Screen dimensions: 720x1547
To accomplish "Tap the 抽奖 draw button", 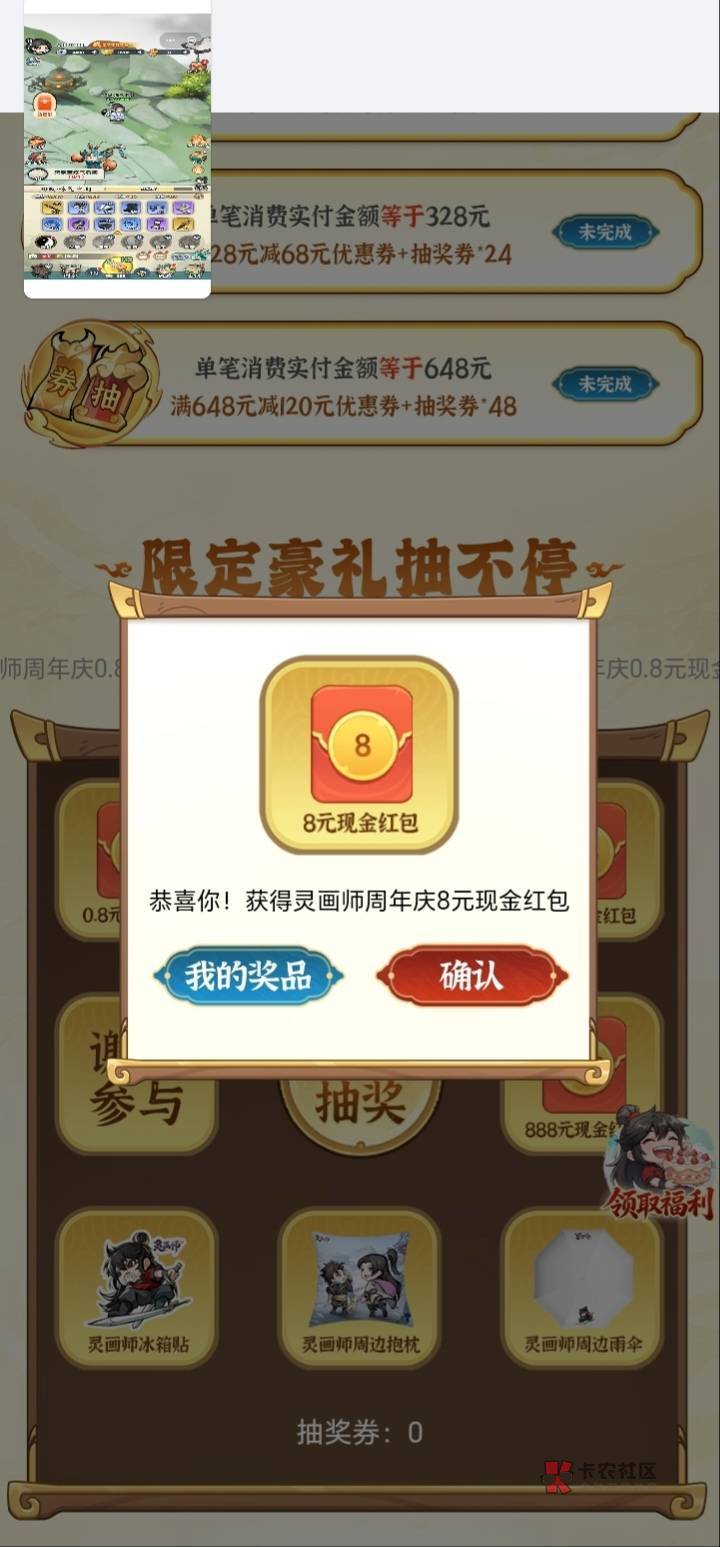I will [360, 1105].
